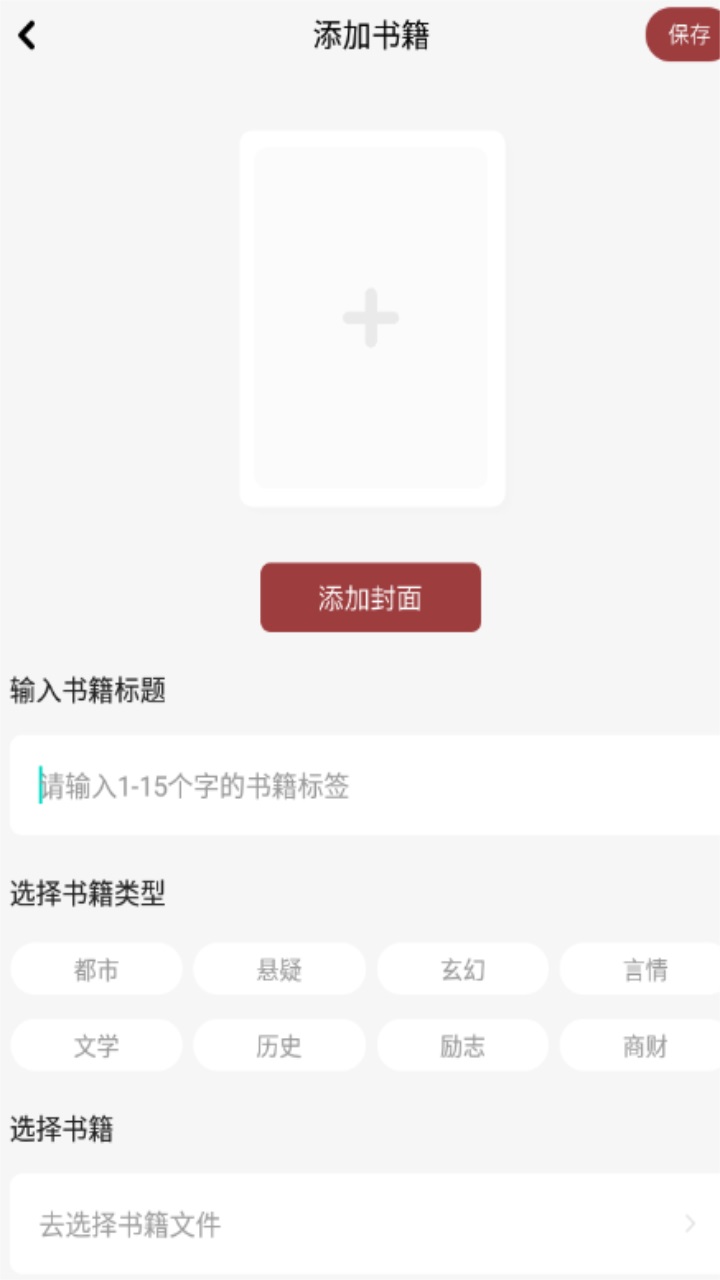Tap the blank cover placeholder card
720x1280 pixels.
click(370, 317)
